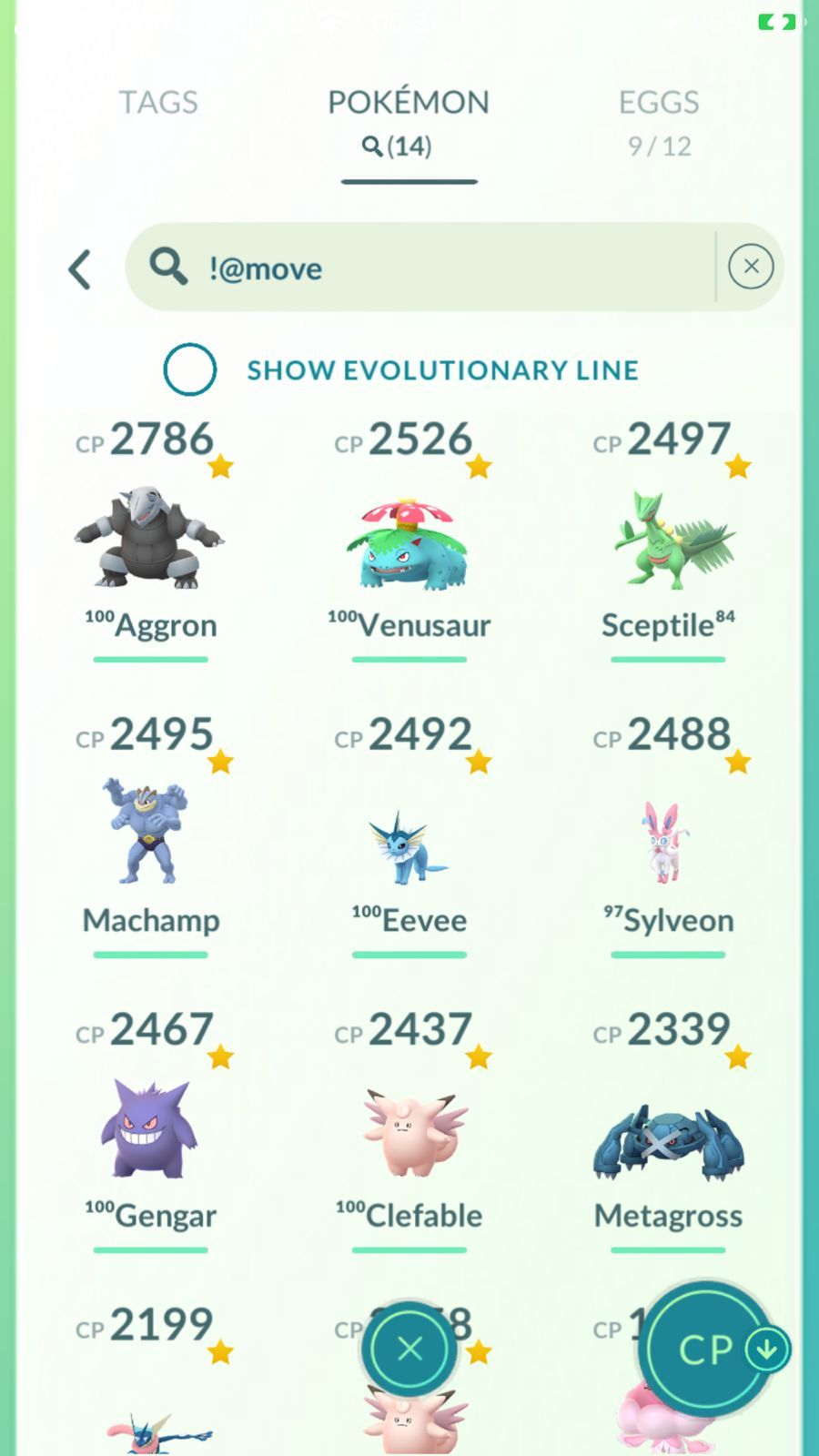Image resolution: width=819 pixels, height=1456 pixels.
Task: Select Metagross CP 2339
Action: coord(668,1128)
